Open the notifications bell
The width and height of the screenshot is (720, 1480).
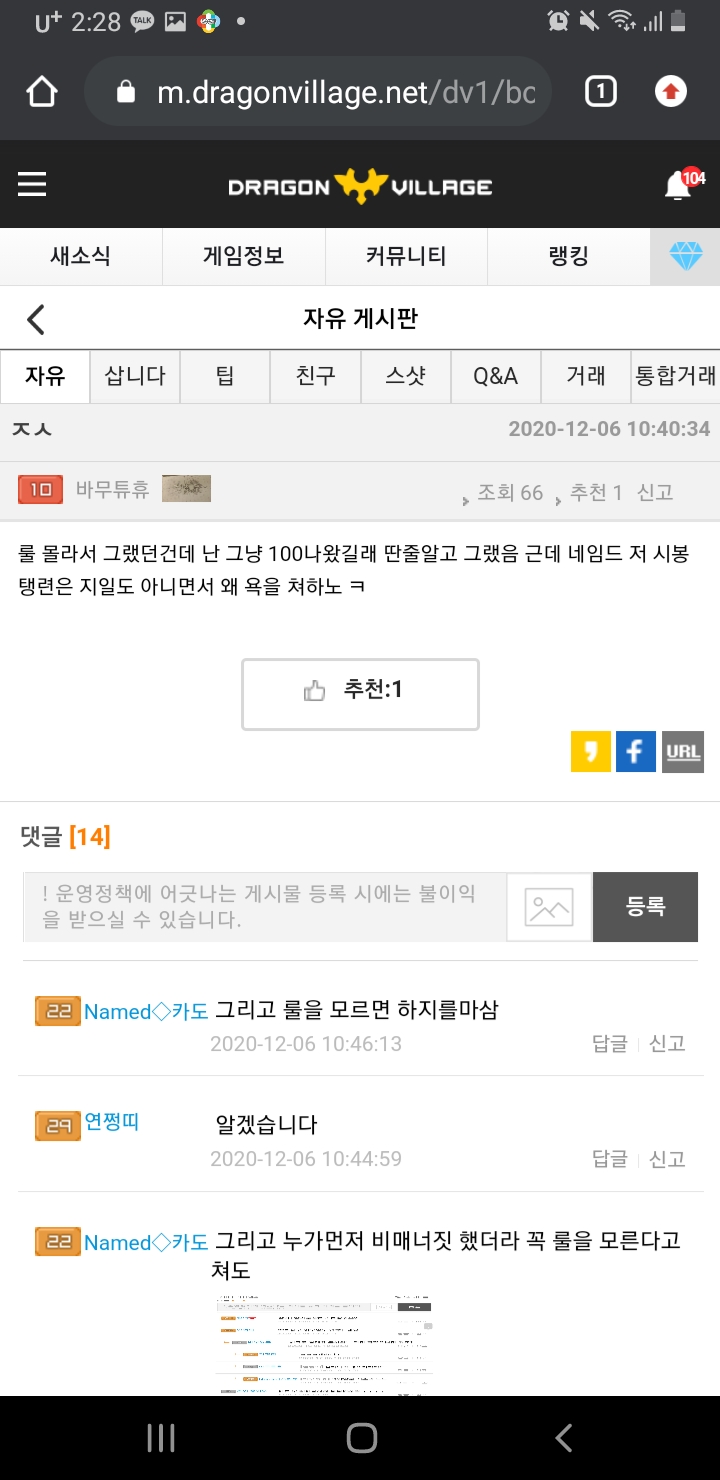pos(679,185)
